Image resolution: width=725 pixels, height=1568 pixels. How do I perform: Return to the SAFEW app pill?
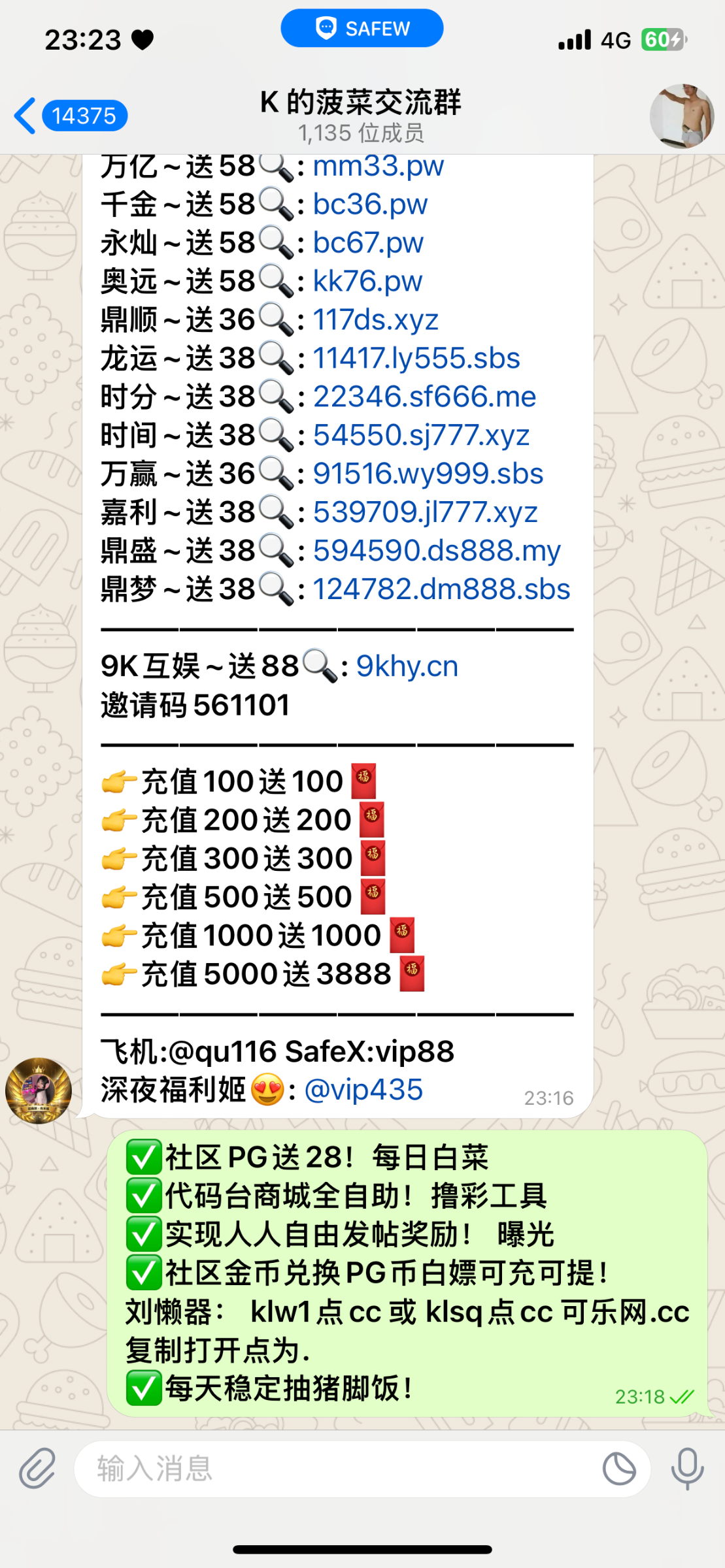pyautogui.click(x=362, y=28)
